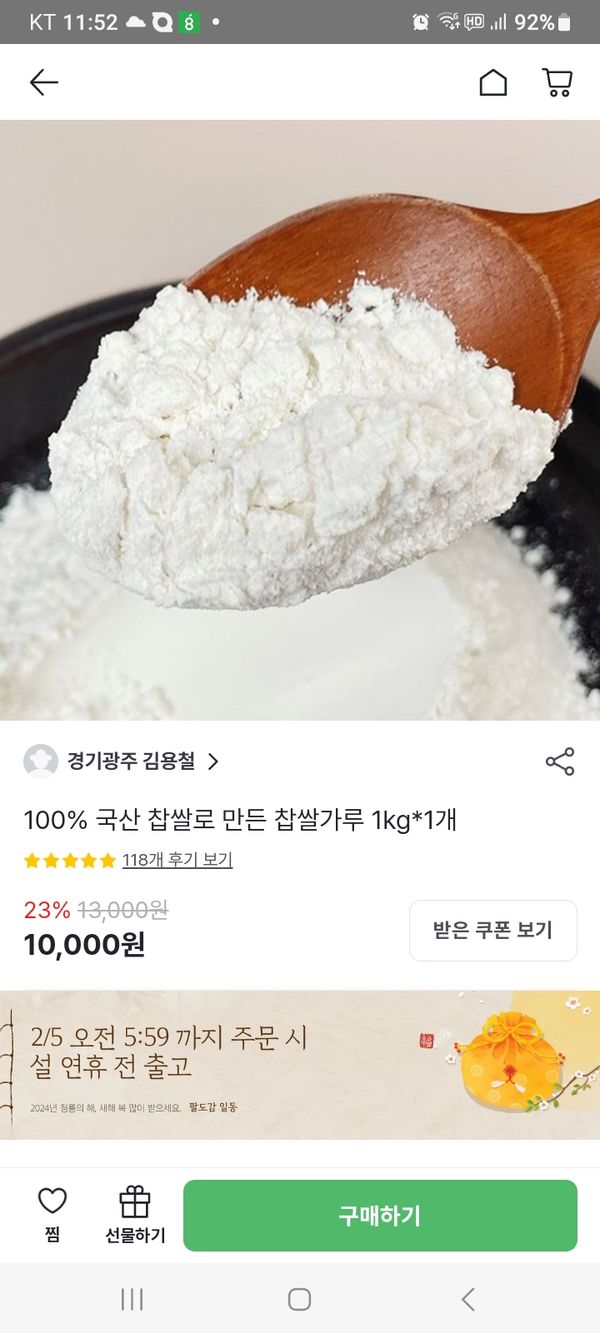600x1333 pixels.
Task: Go to the system home screen
Action: pyautogui.click(x=299, y=1299)
